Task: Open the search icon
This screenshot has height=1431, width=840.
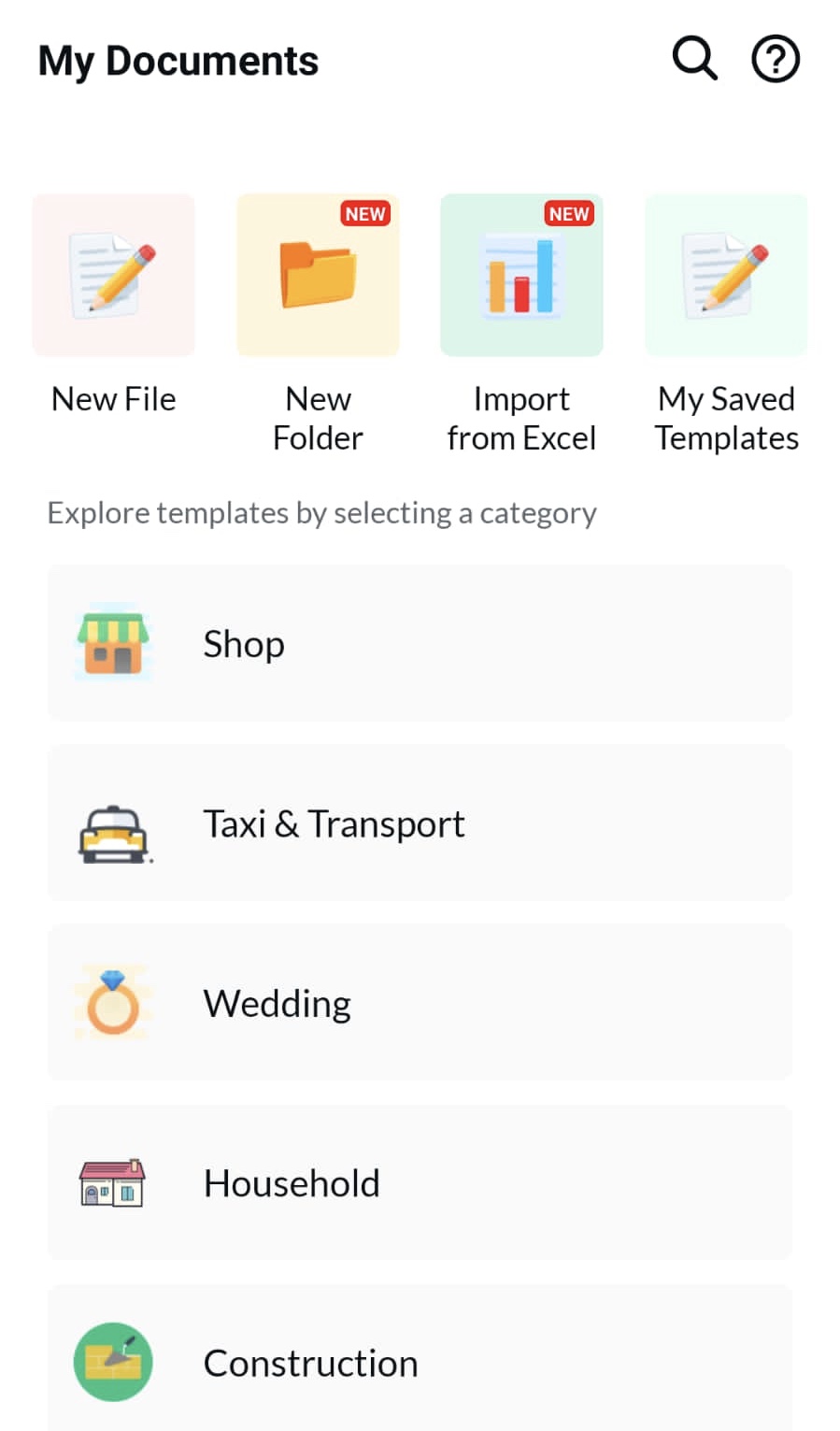Action: pyautogui.click(x=694, y=58)
